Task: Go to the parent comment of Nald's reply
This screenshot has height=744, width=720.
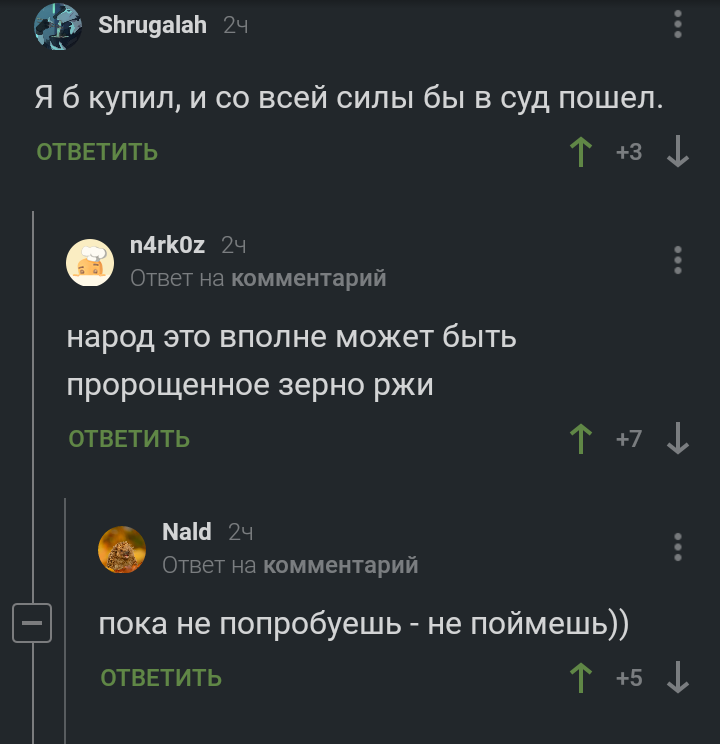Action: click(x=340, y=565)
